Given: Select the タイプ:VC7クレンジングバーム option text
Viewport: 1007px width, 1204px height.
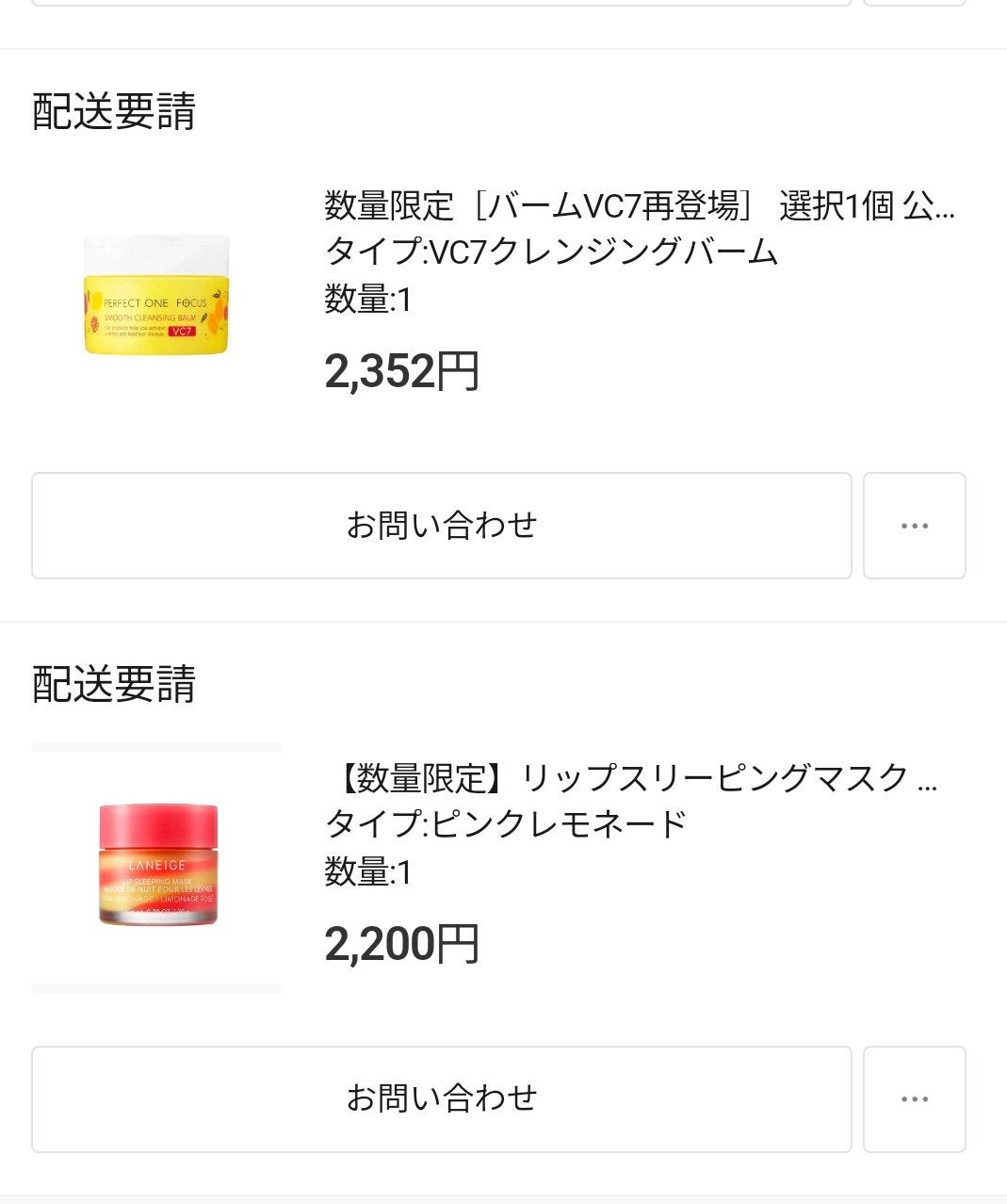Looking at the screenshot, I should tap(551, 250).
